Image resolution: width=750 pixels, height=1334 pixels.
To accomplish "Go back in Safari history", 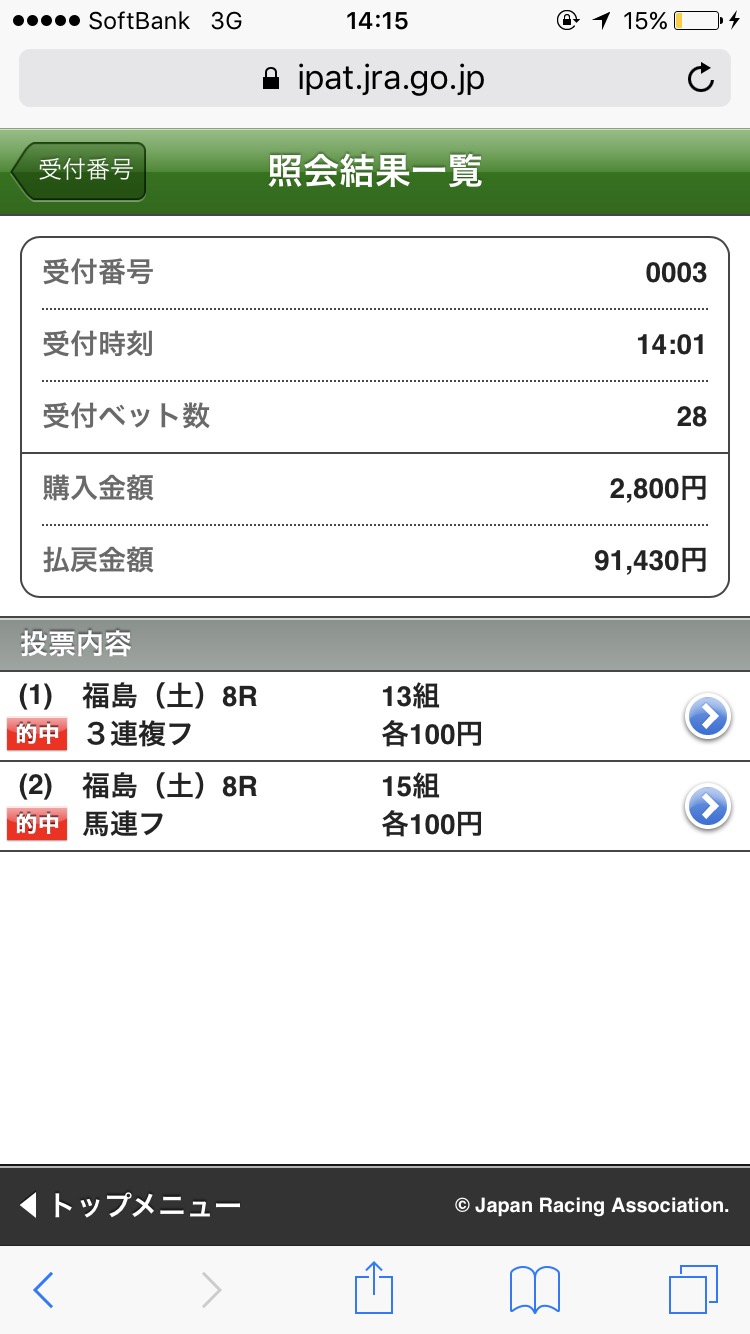I will 43,1290.
